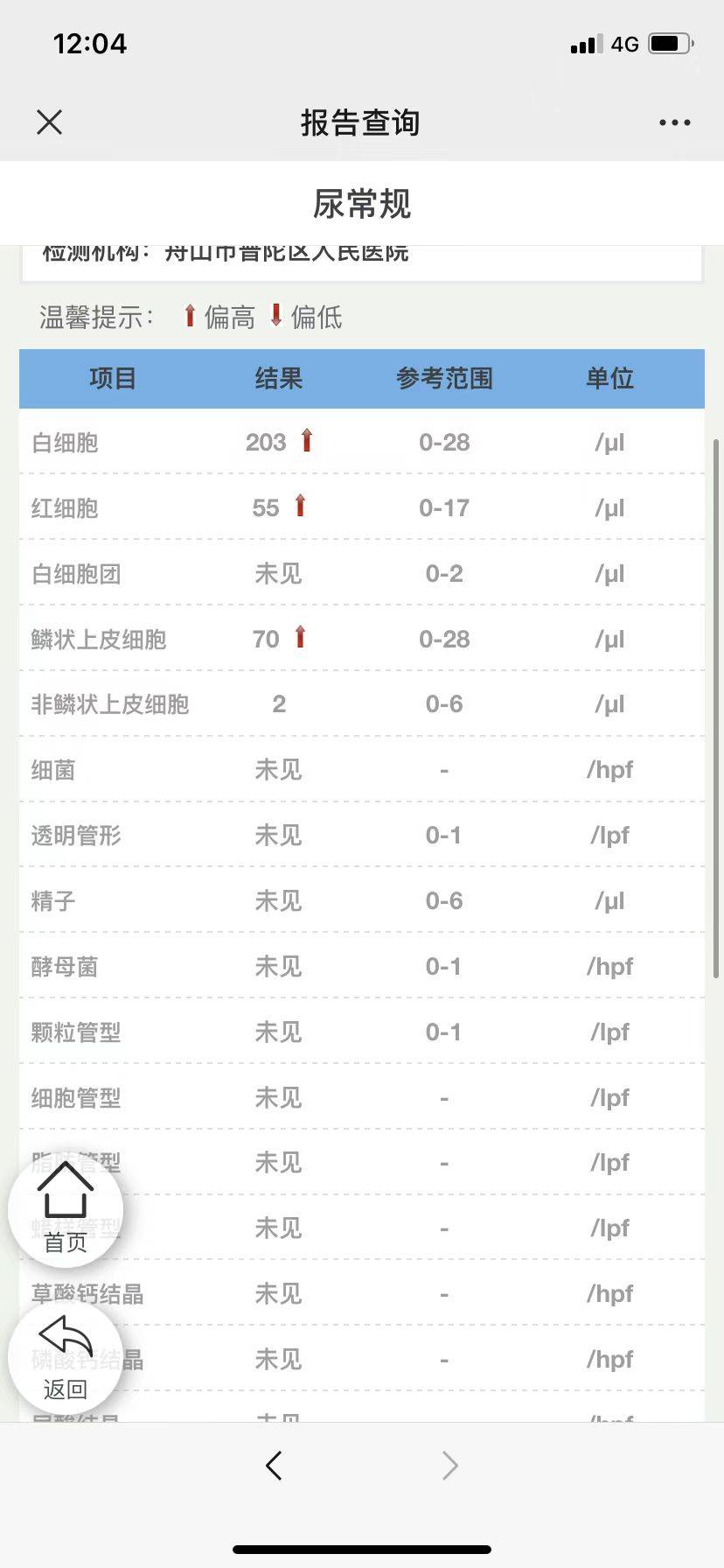The image size is (724, 1568).
Task: Select the 尿常规 report tab
Action: pos(362,203)
